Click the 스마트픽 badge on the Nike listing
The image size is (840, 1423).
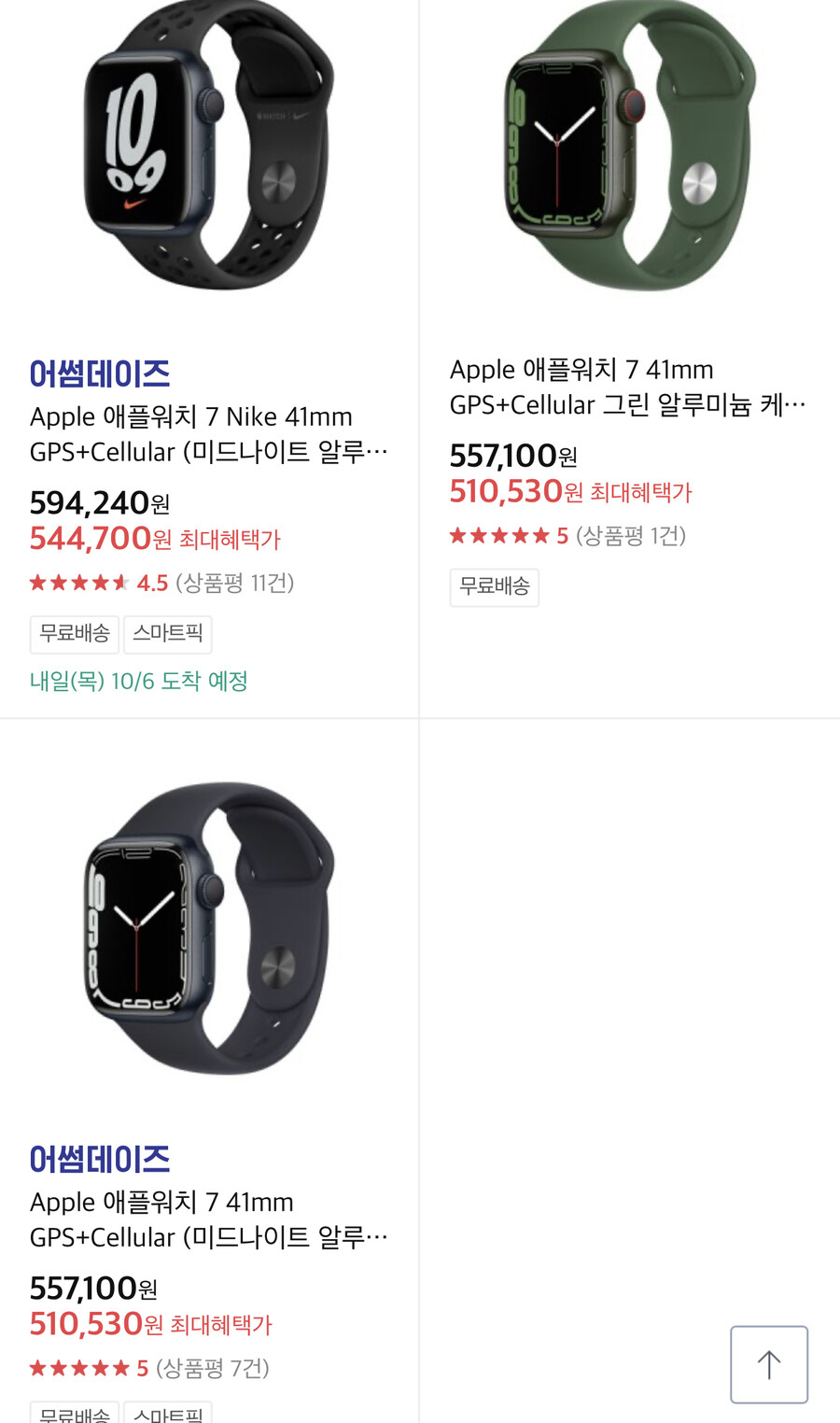(x=168, y=634)
